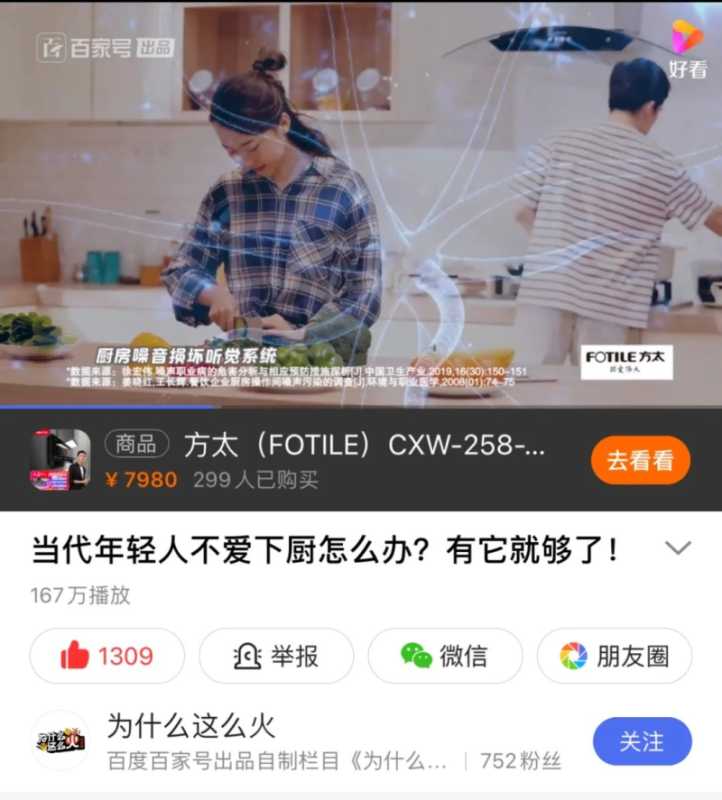722x800 pixels.
Task: Like the video via 1309 button
Action: [x=107, y=655]
